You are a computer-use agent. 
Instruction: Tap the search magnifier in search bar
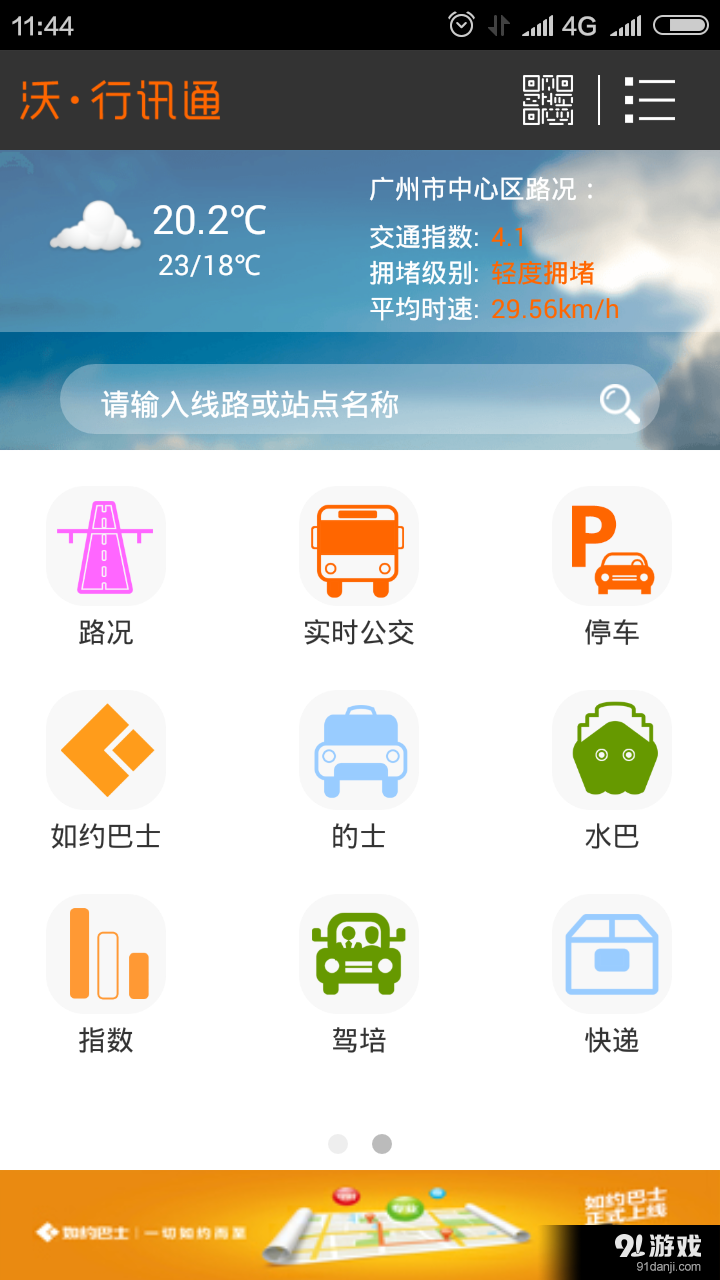[618, 401]
